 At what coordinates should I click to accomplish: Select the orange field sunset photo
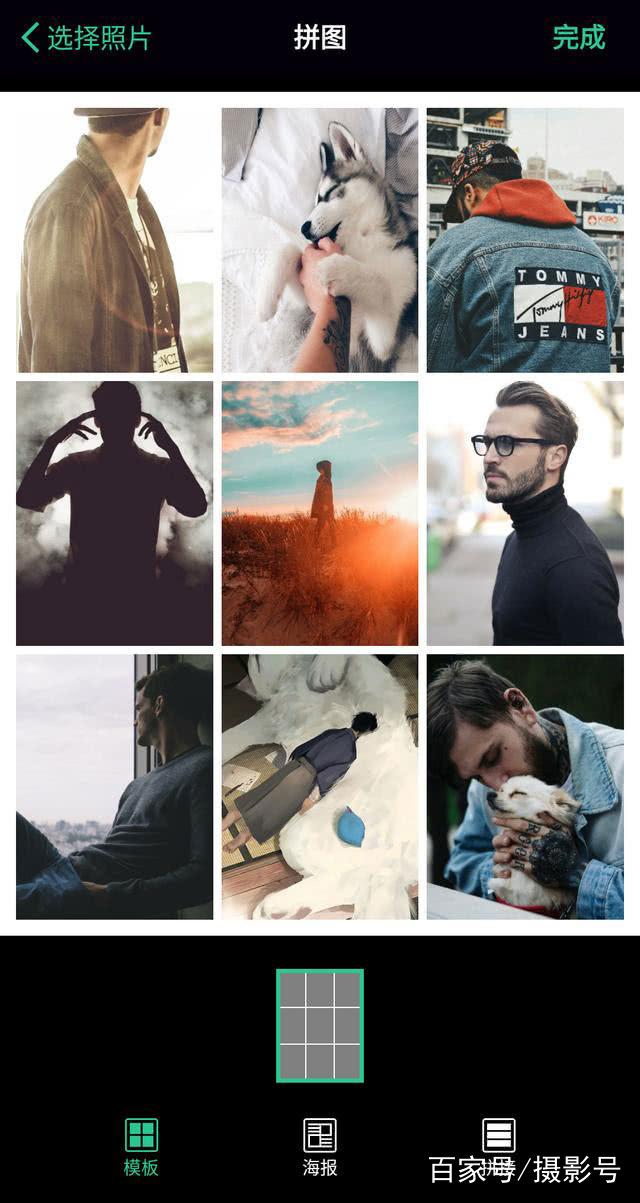click(320, 513)
